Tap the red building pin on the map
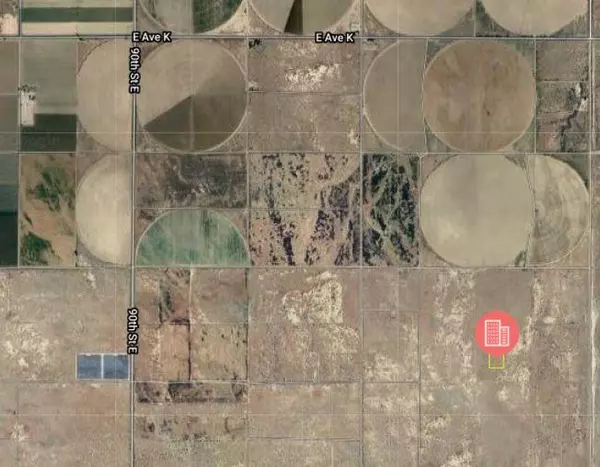Screen dimensions: 600x467 [x=497, y=333]
